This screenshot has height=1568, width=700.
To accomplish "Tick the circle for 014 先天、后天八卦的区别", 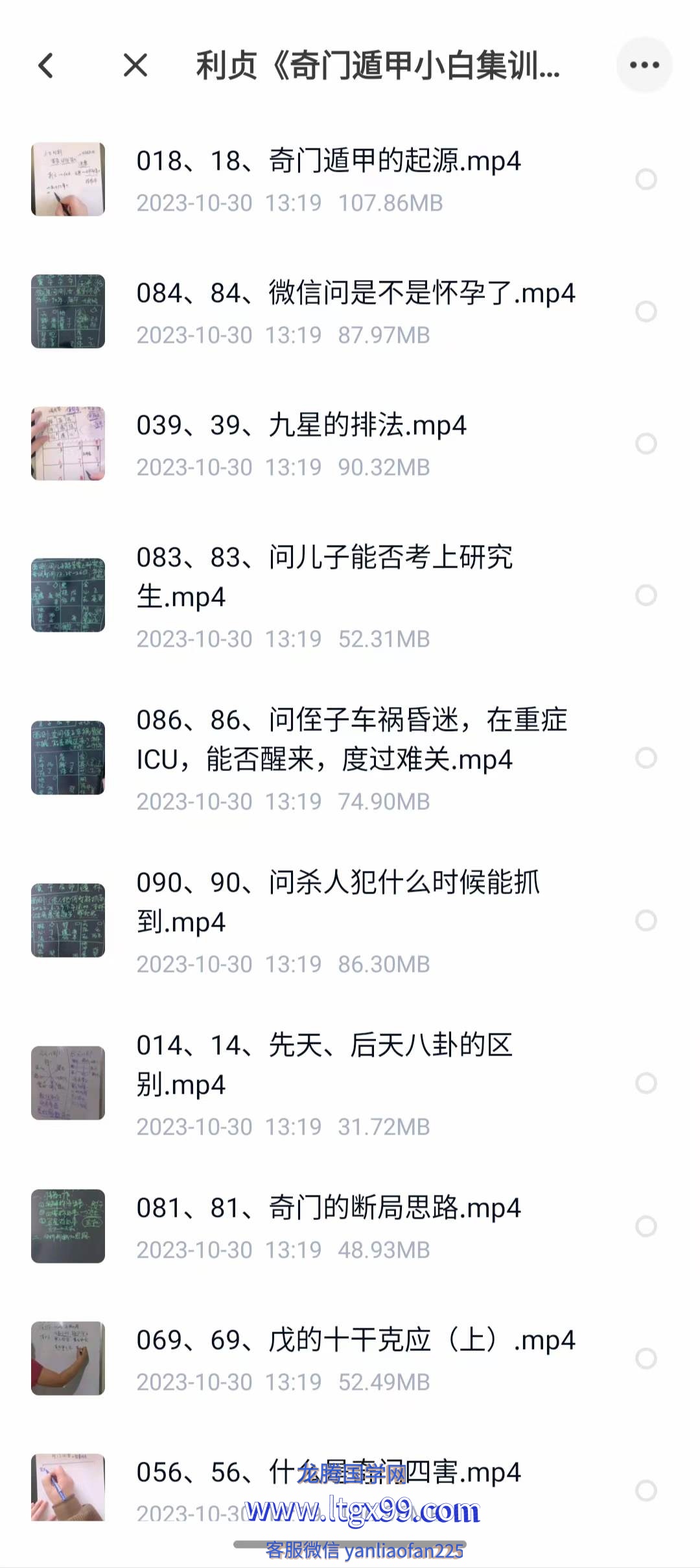I will click(646, 1083).
